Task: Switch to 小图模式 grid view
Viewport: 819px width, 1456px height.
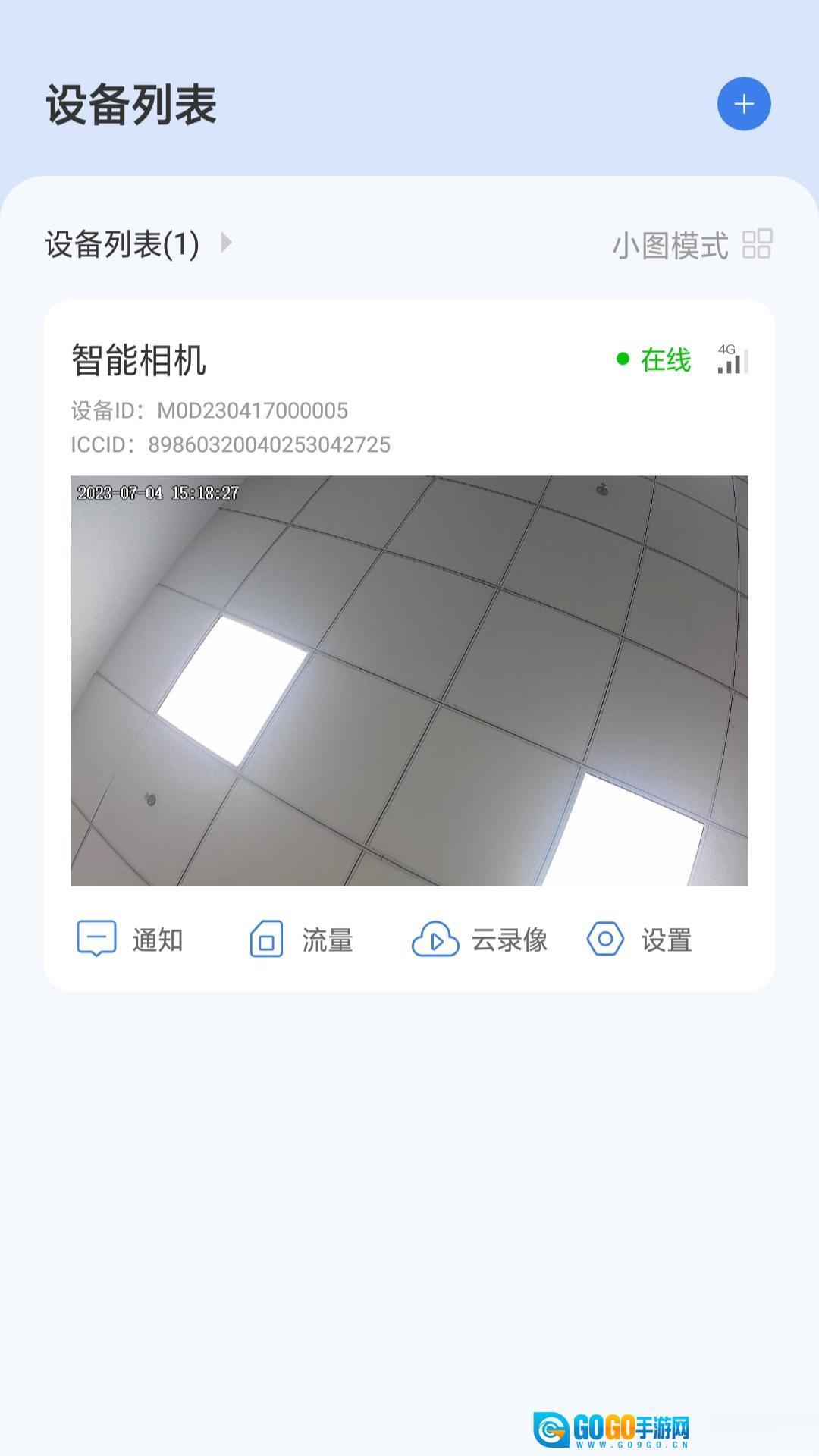Action: (x=692, y=244)
